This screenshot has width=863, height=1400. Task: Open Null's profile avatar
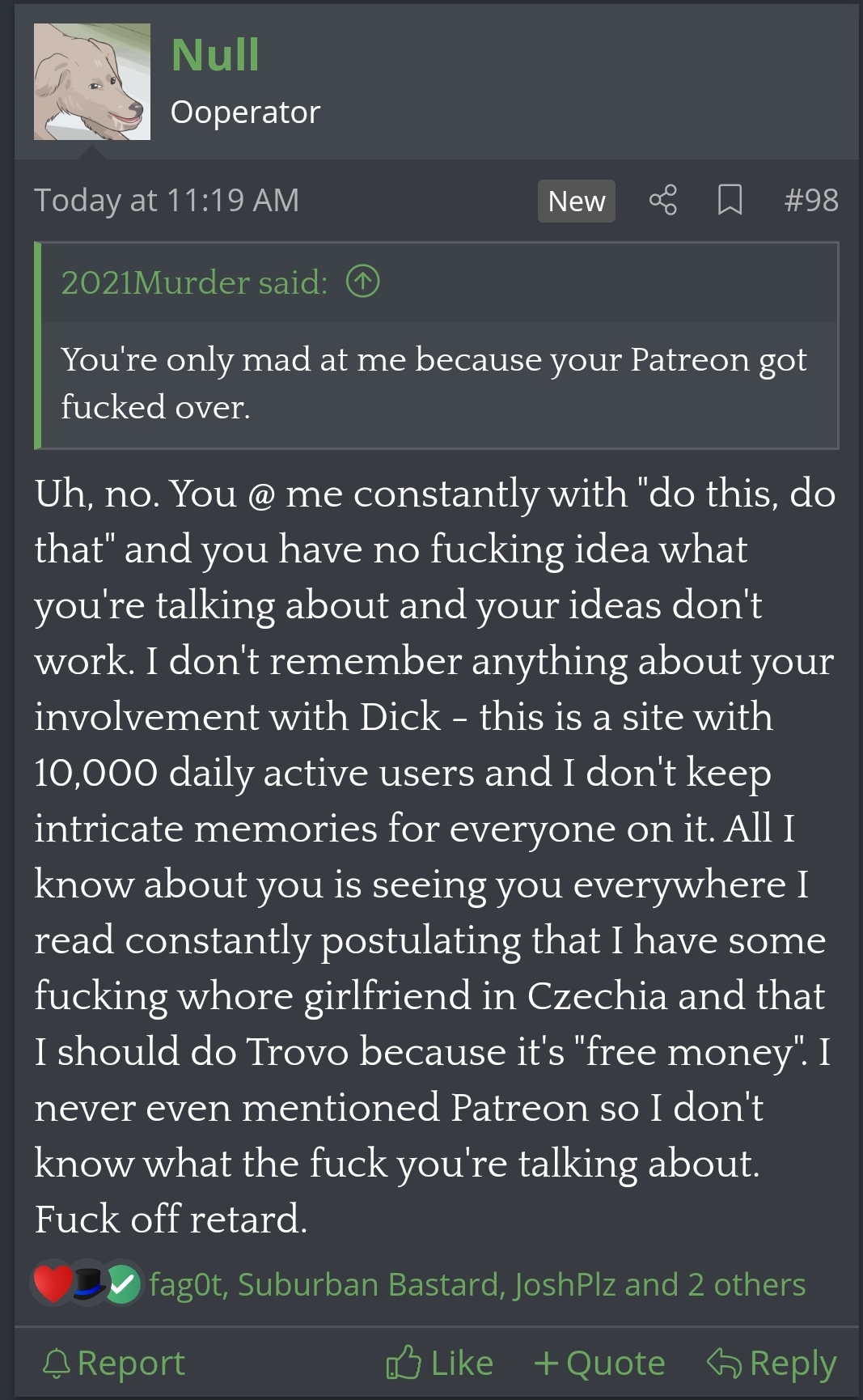(x=91, y=82)
